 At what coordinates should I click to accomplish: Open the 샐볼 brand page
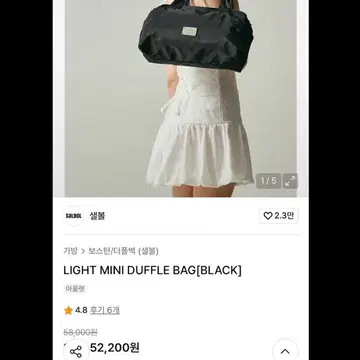(97, 216)
